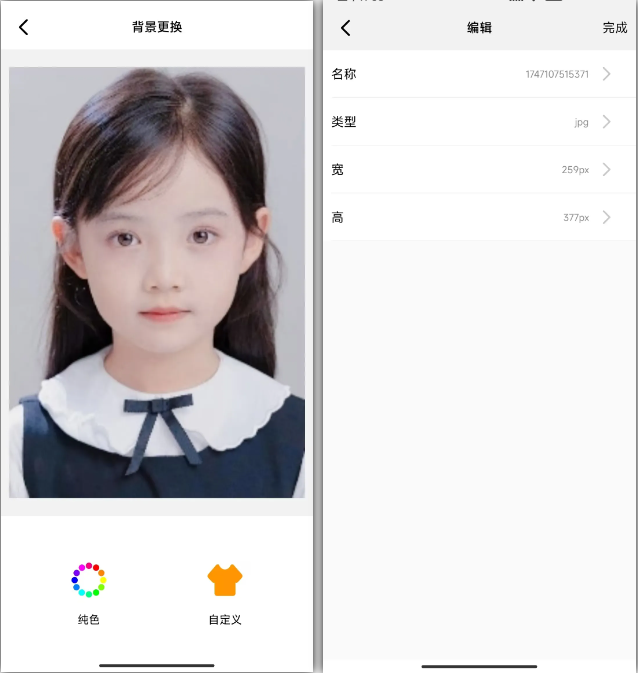Screen dimensions: 638x673
Task: Go back from the 背景更换 screen
Action: tap(24, 27)
